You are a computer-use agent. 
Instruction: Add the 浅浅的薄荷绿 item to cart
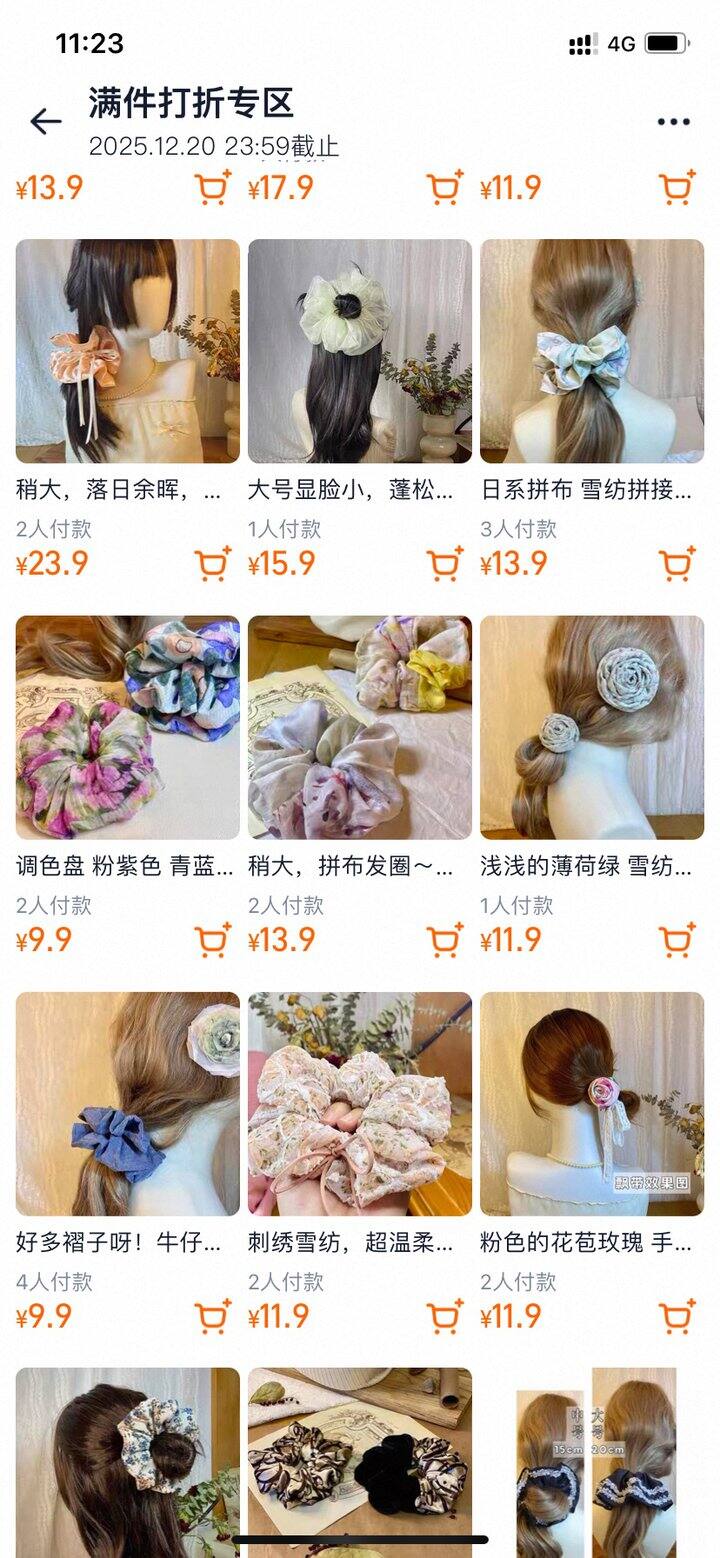click(x=676, y=940)
